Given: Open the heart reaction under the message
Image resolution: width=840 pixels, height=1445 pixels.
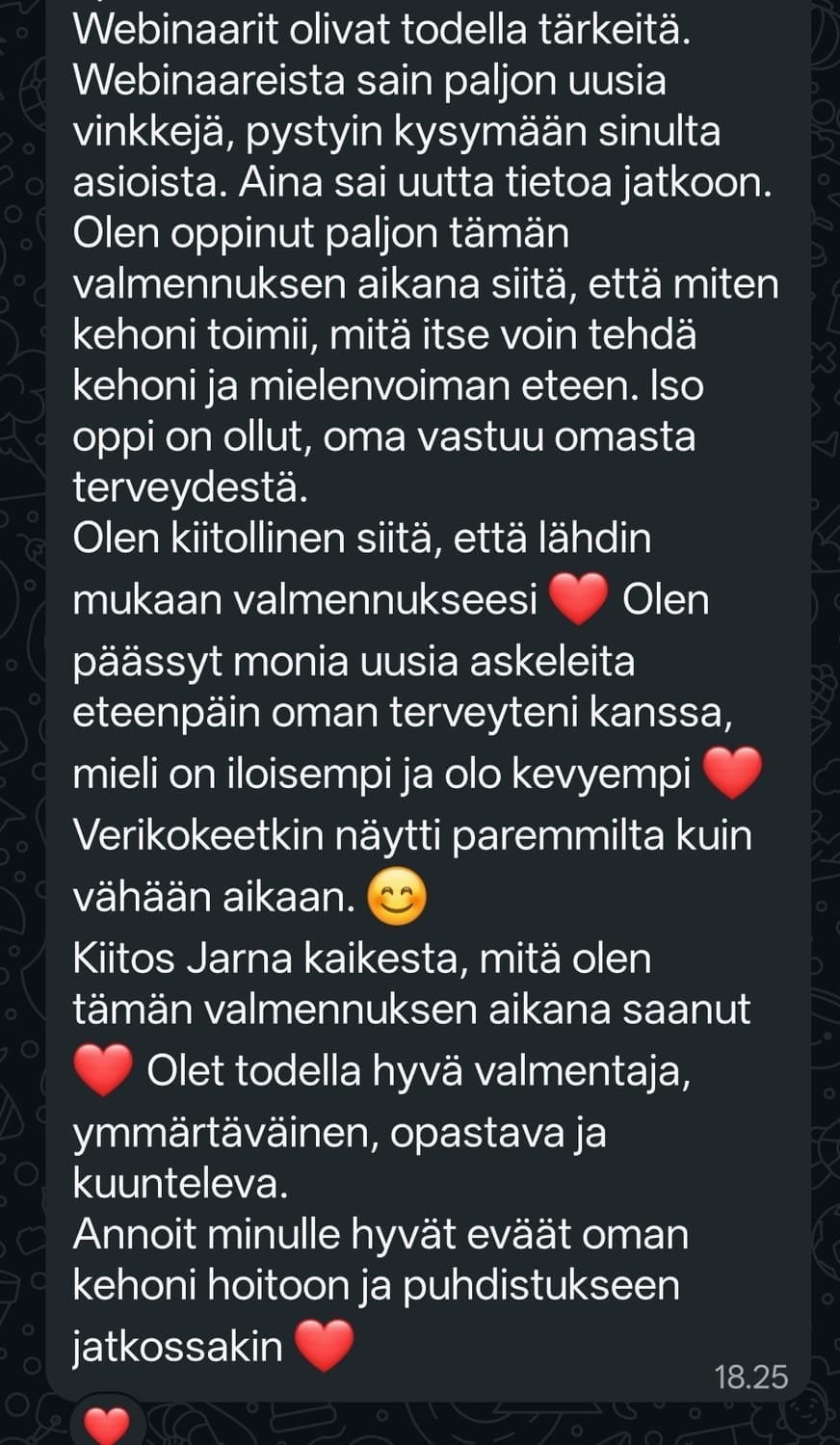Looking at the screenshot, I should click(x=106, y=1423).
